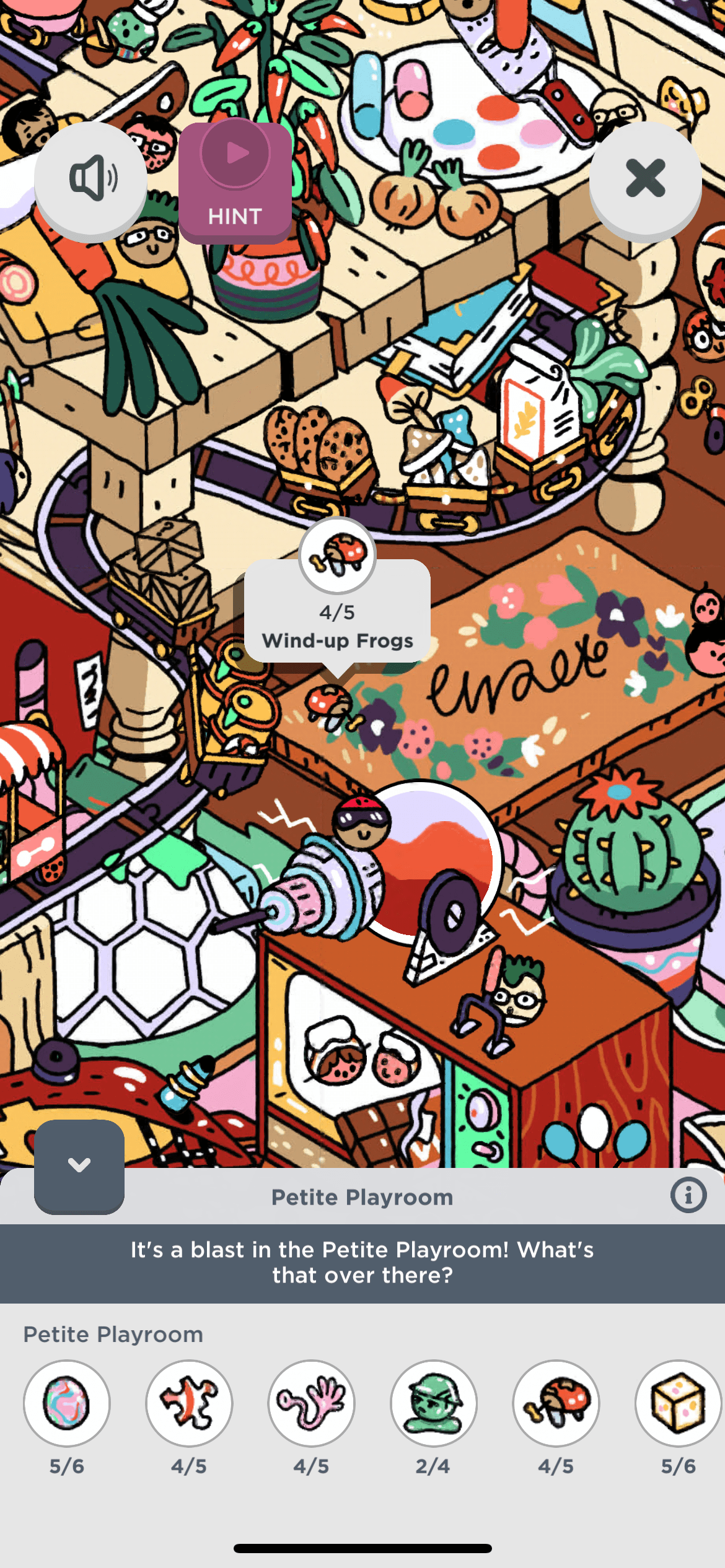Open the Petite Playroom info icon
The image size is (725, 1568).
coord(688,1195)
